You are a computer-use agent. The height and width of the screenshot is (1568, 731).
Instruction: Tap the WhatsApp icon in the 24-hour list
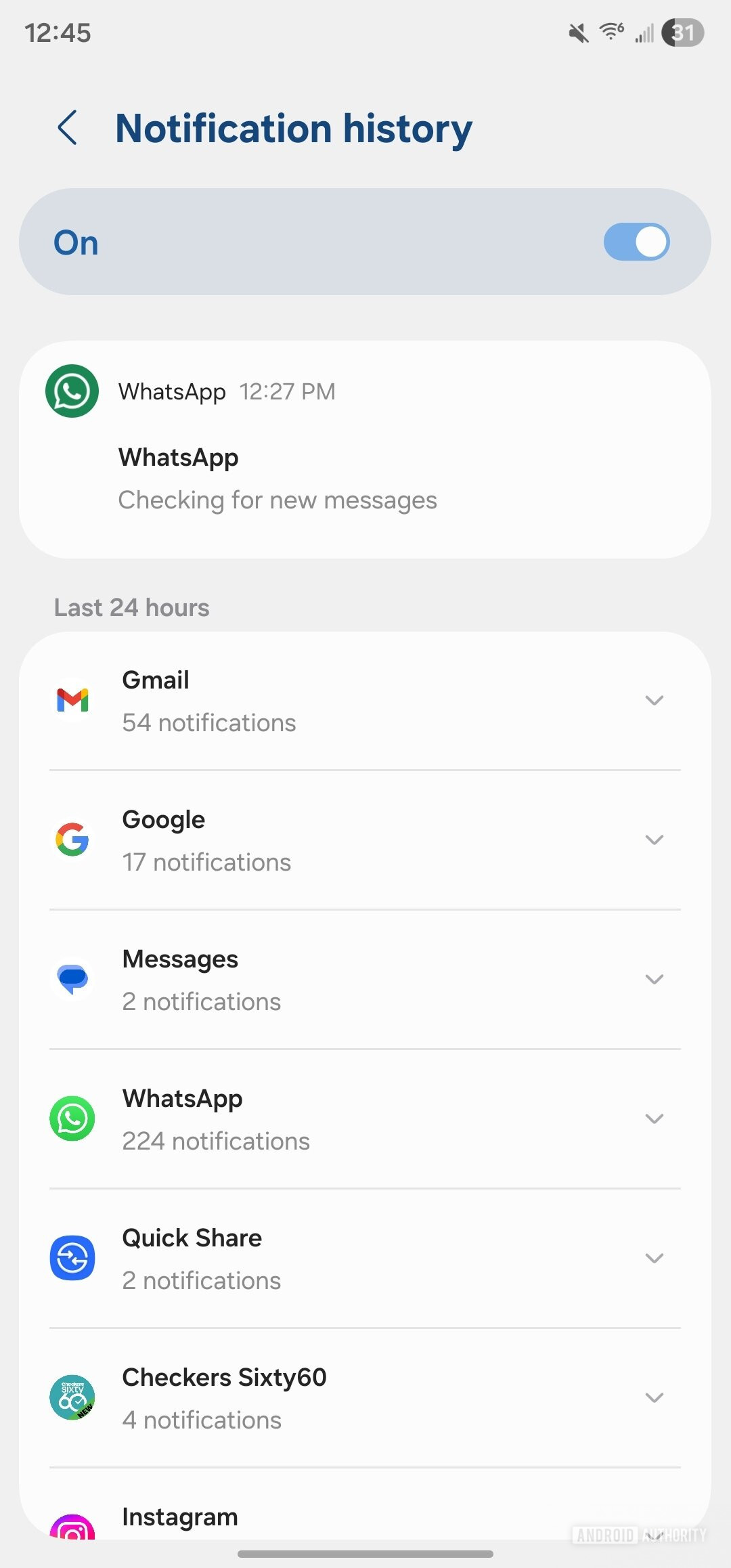[72, 1119]
